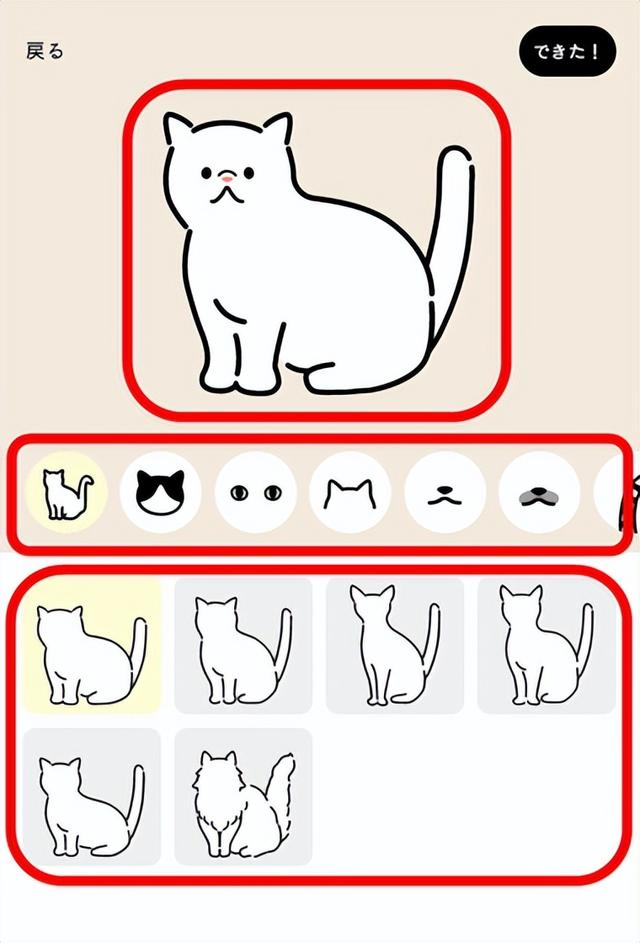Open the gray nose marking category
This screenshot has height=943, width=640.
(x=539, y=491)
